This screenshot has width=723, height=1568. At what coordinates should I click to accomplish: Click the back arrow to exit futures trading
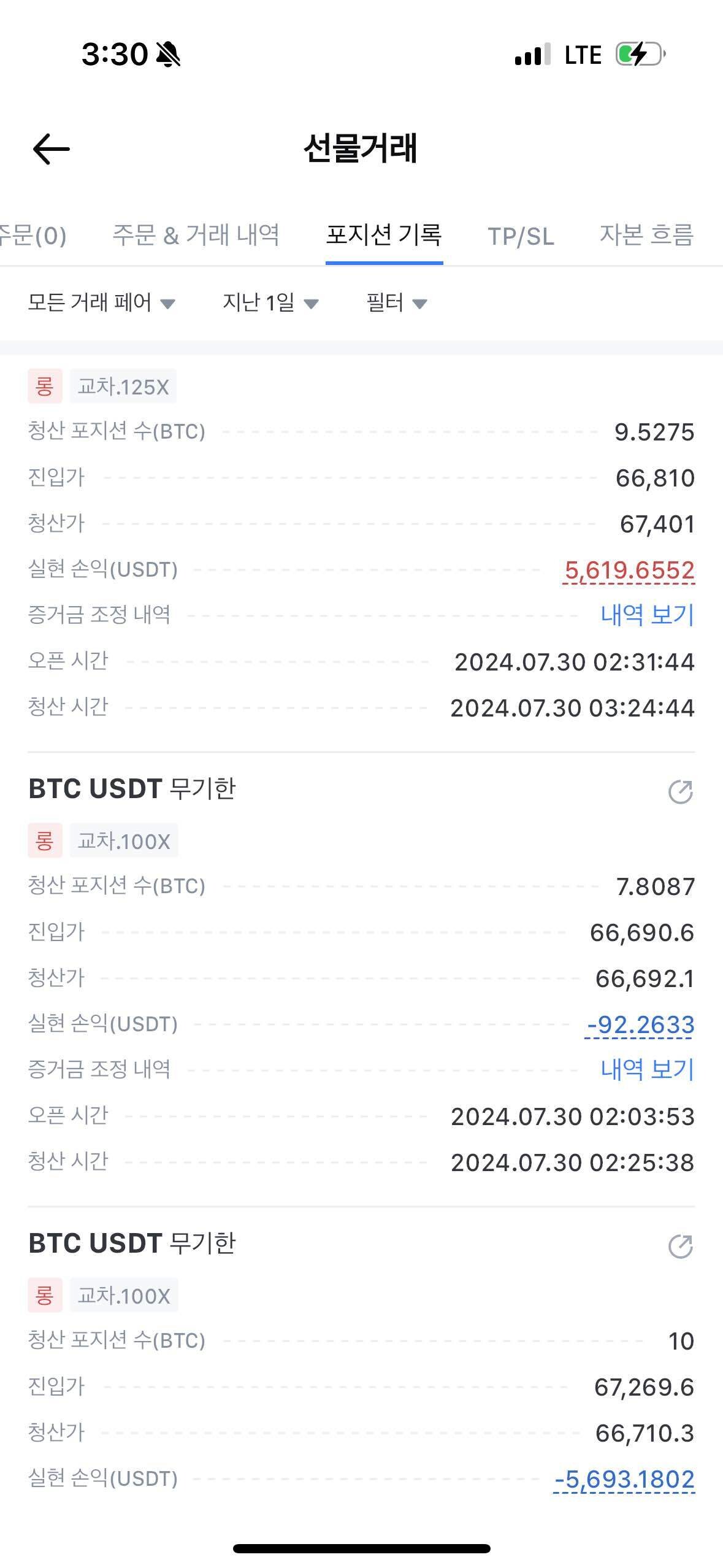52,148
